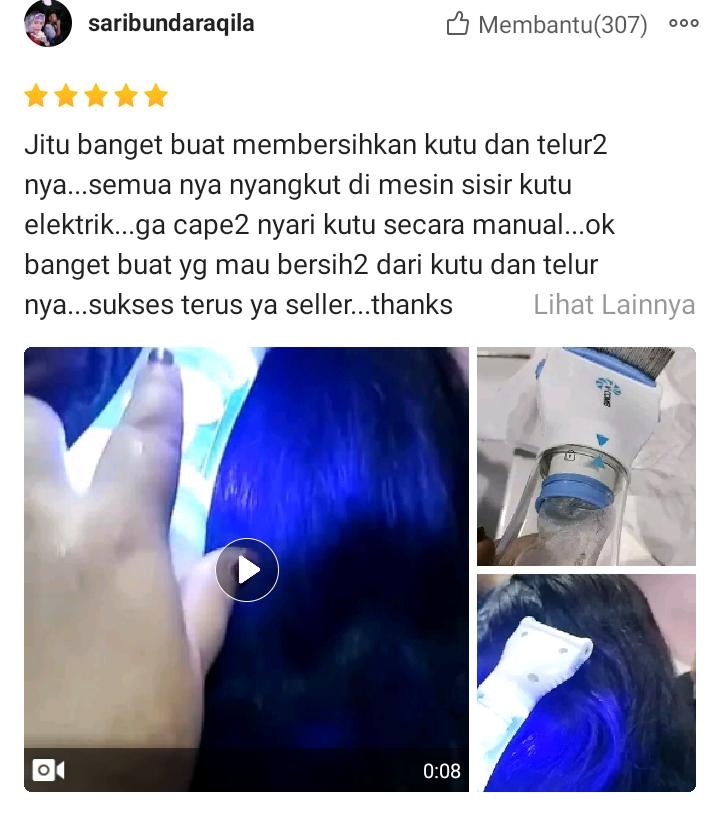The height and width of the screenshot is (815, 720).
Task: Open the three-dot overflow menu
Action: click(684, 24)
